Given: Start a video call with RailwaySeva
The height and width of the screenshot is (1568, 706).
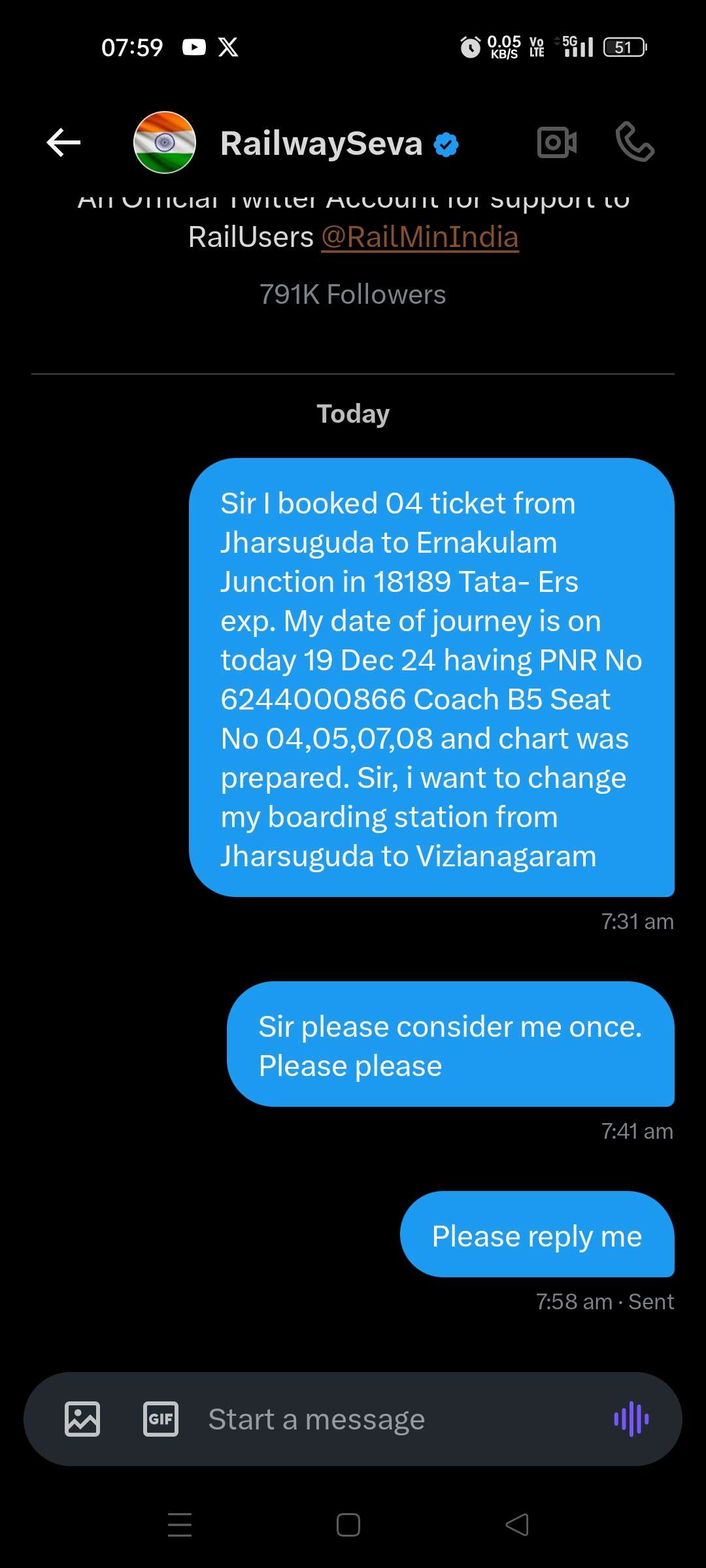Looking at the screenshot, I should (x=557, y=142).
